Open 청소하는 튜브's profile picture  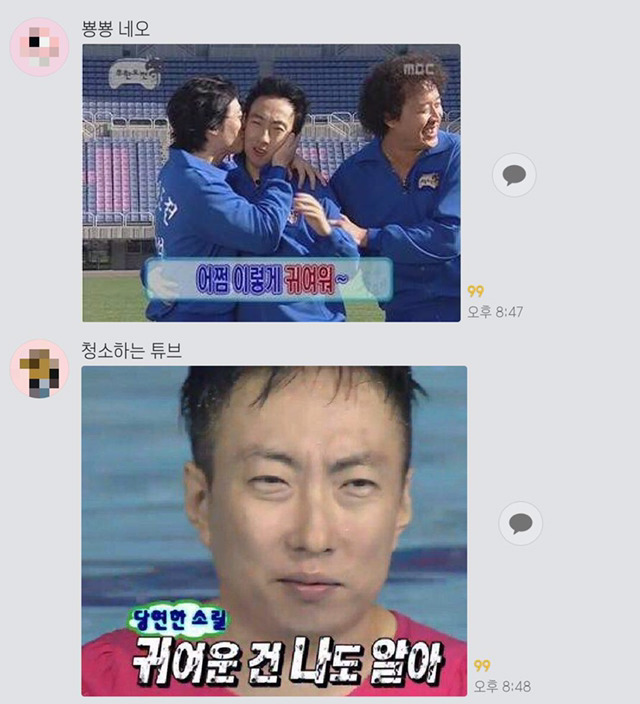click(x=39, y=368)
